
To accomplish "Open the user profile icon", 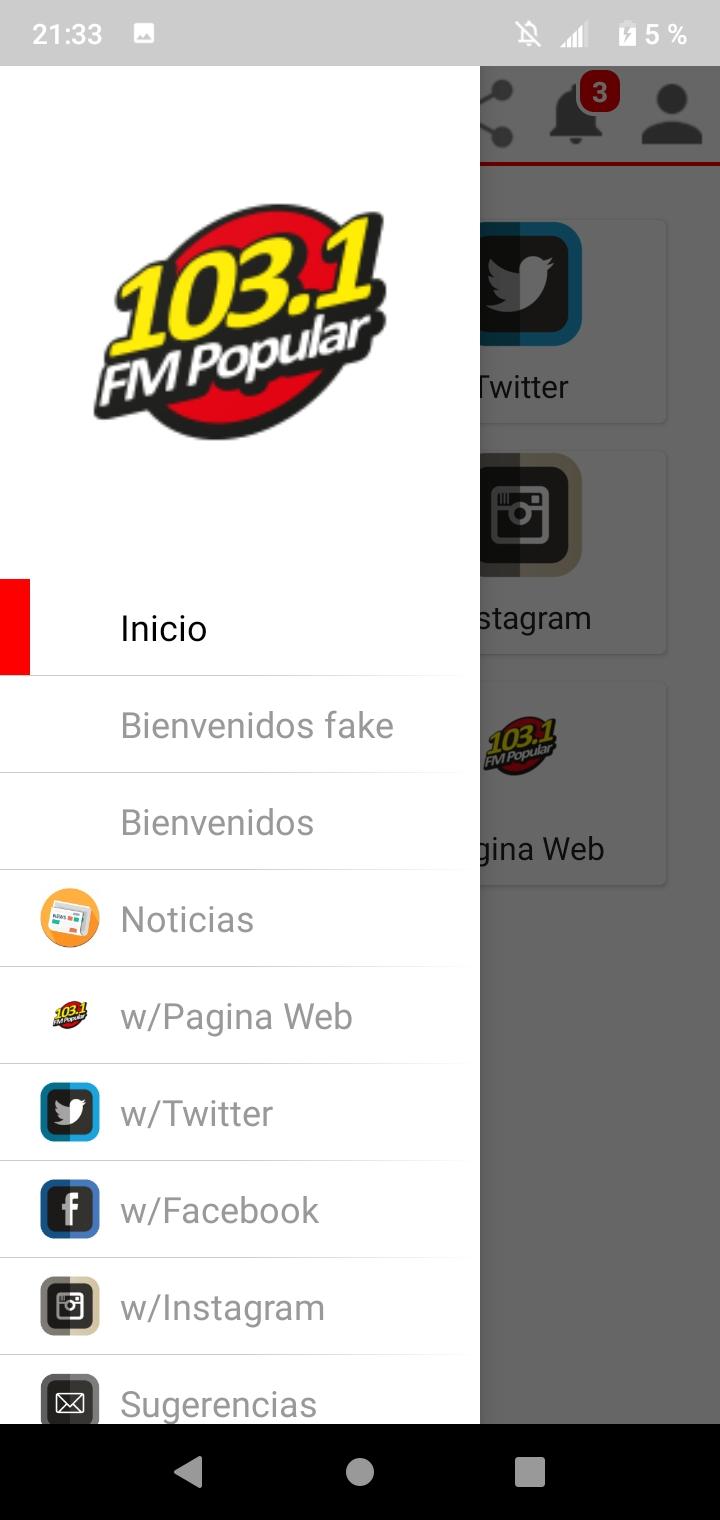I will (671, 114).
